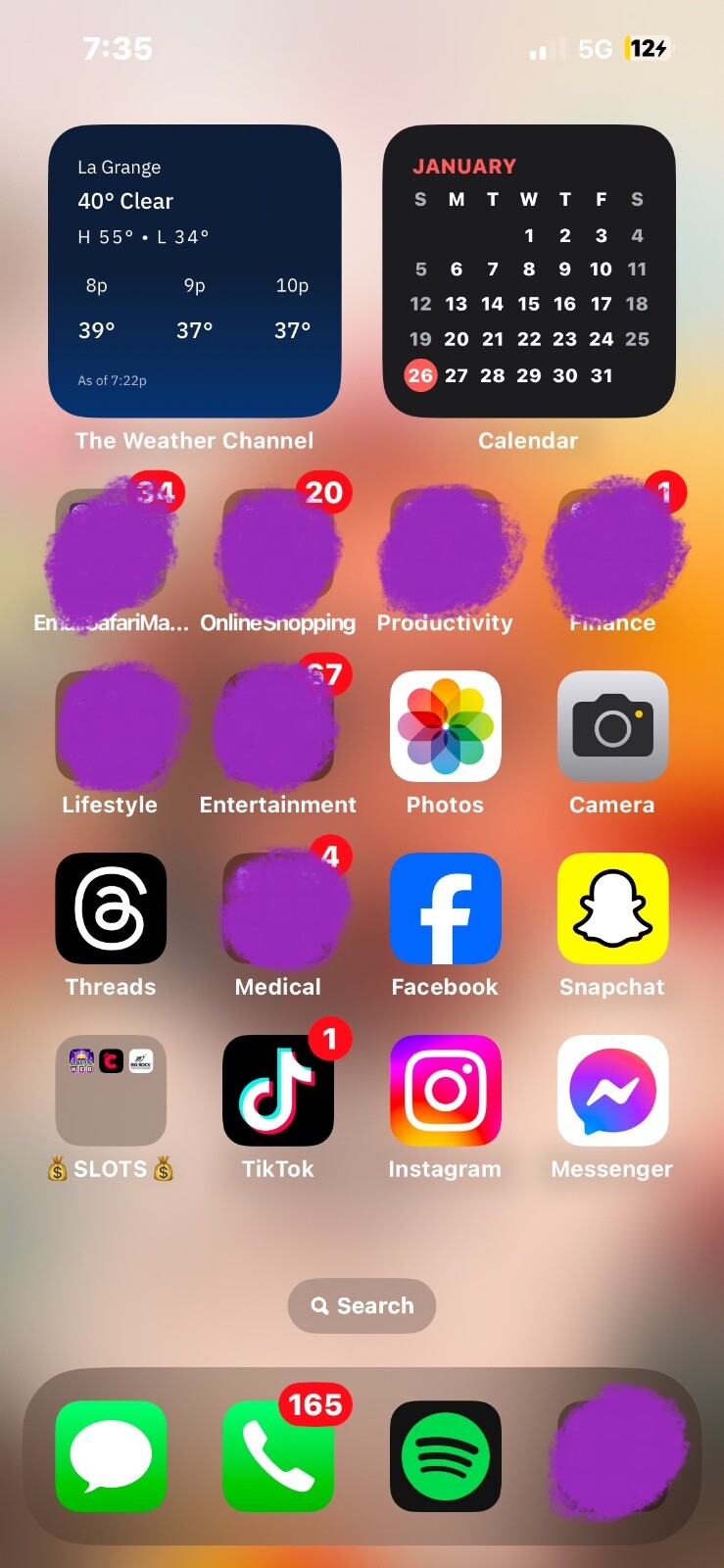Open the Online Shopping folder

(x=278, y=545)
